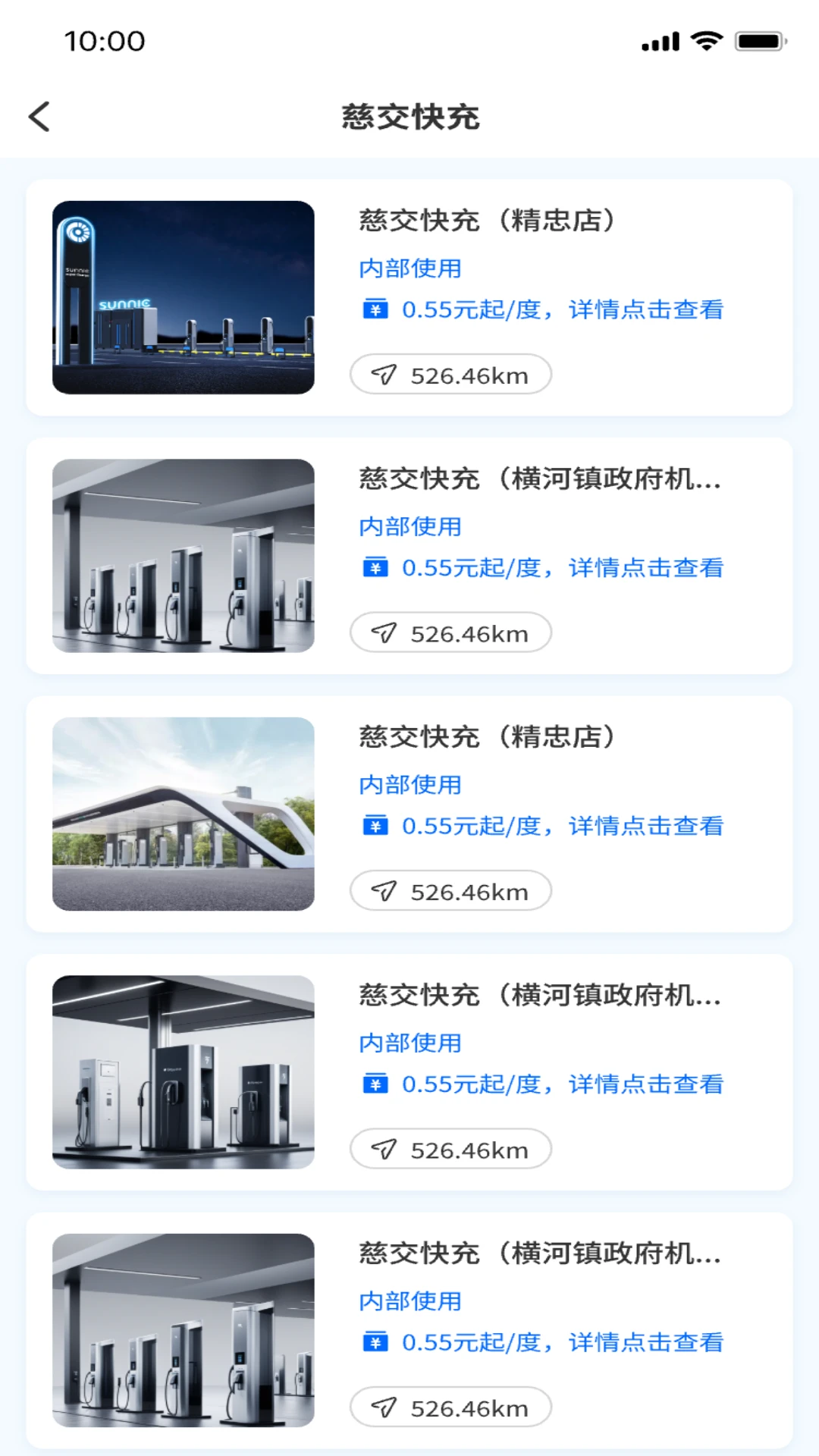Viewport: 819px width, 1456px height.
Task: Tap the 526.46km distance button on third card
Action: (x=450, y=891)
